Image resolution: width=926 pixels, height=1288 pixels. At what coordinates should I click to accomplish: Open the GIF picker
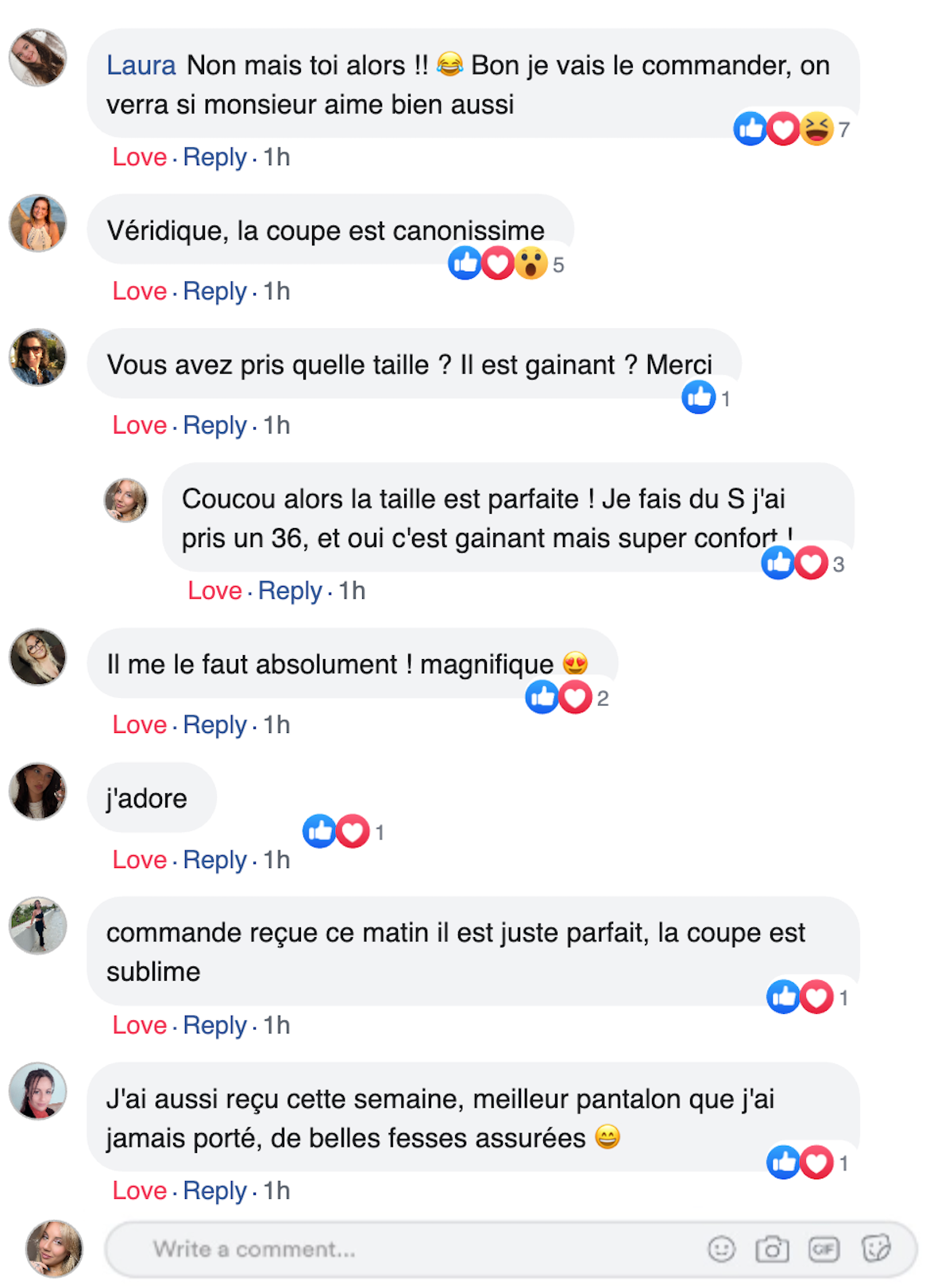(x=824, y=1249)
